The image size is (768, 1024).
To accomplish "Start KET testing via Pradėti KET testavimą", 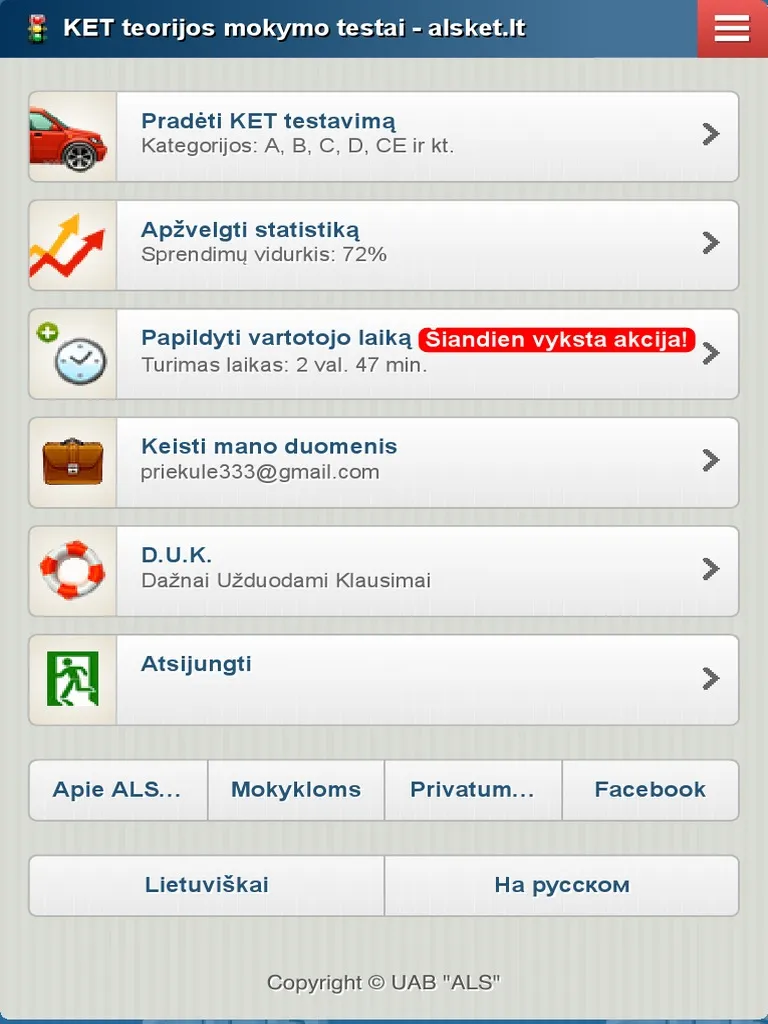I will 384,136.
